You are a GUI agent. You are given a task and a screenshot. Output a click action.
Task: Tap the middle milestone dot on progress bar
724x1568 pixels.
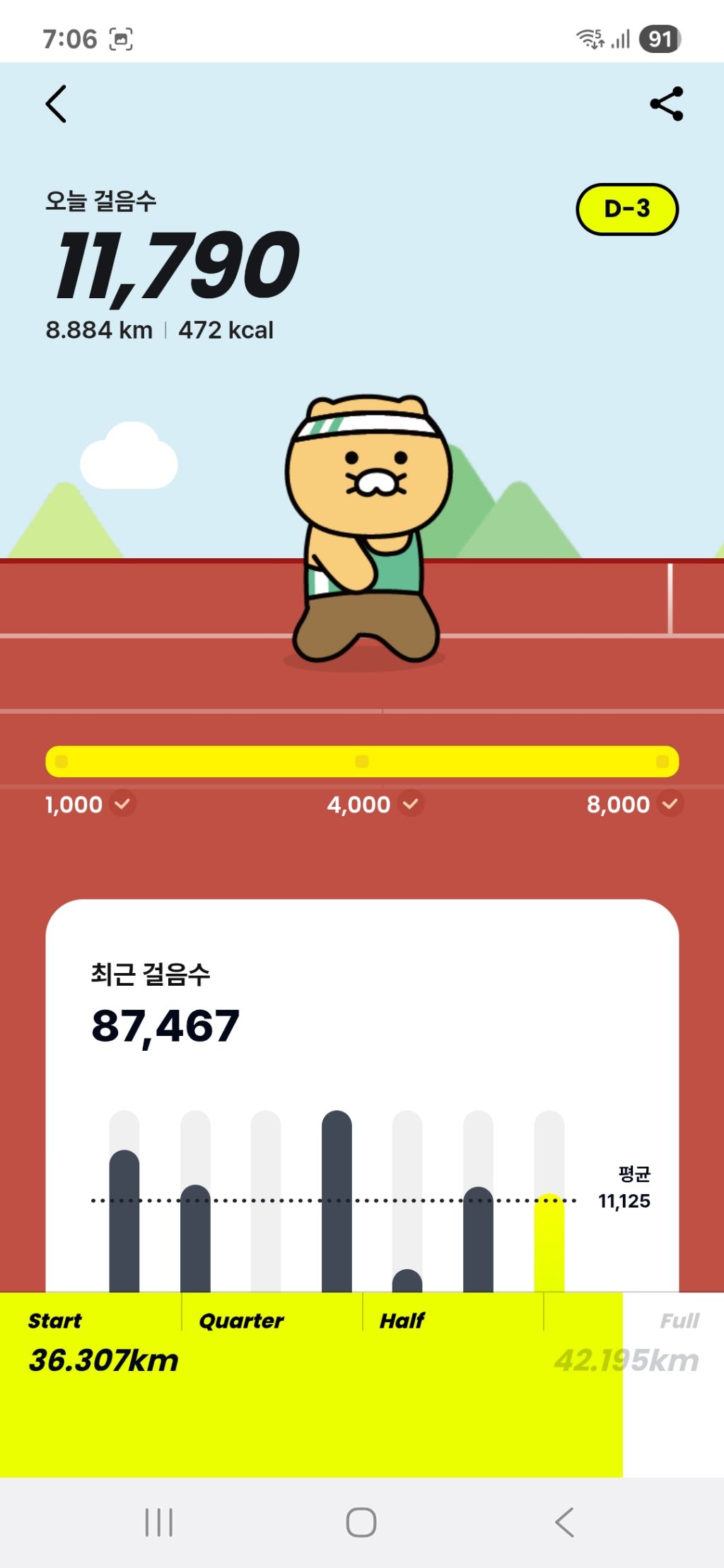[x=361, y=762]
